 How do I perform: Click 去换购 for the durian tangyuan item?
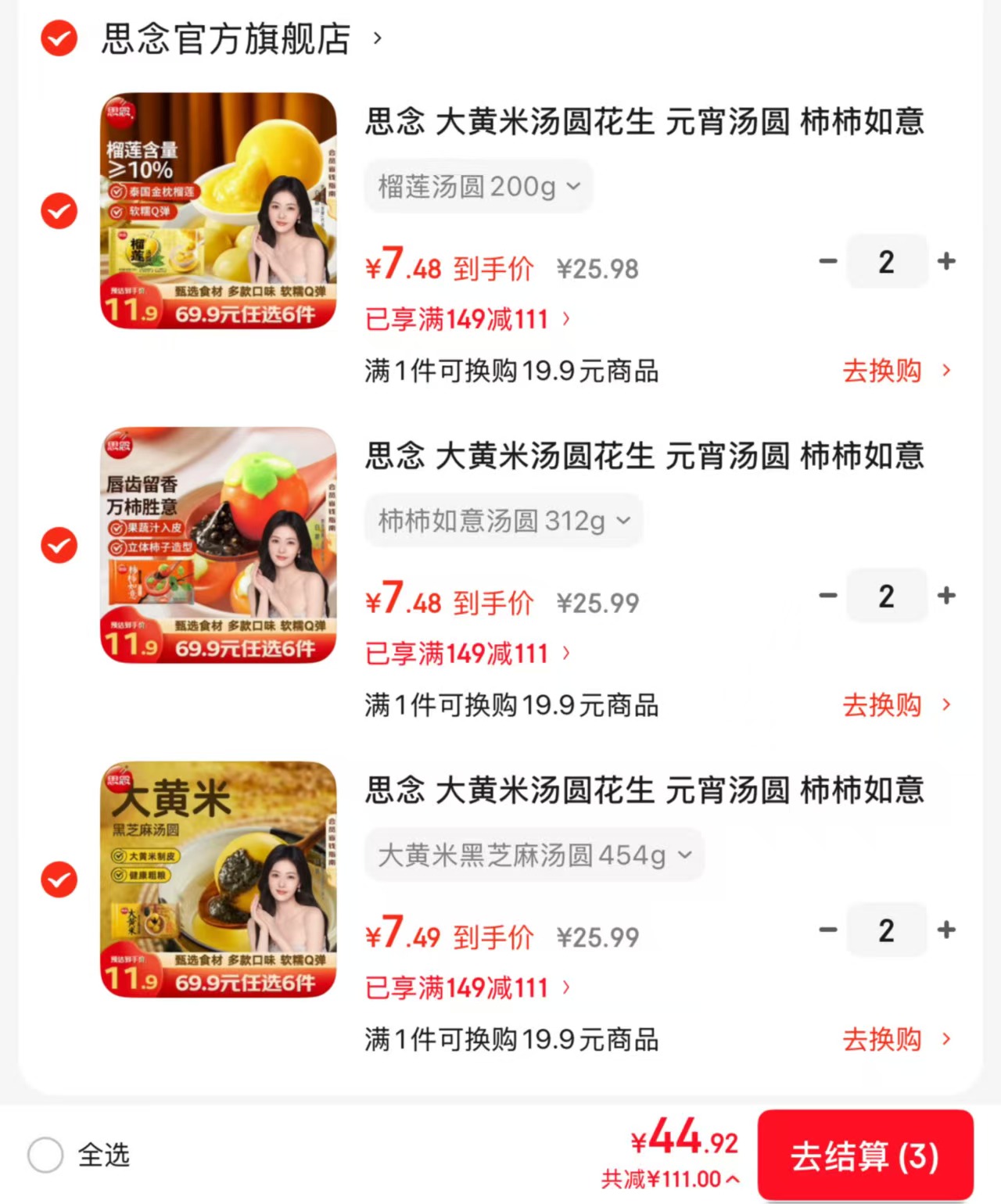tap(884, 371)
